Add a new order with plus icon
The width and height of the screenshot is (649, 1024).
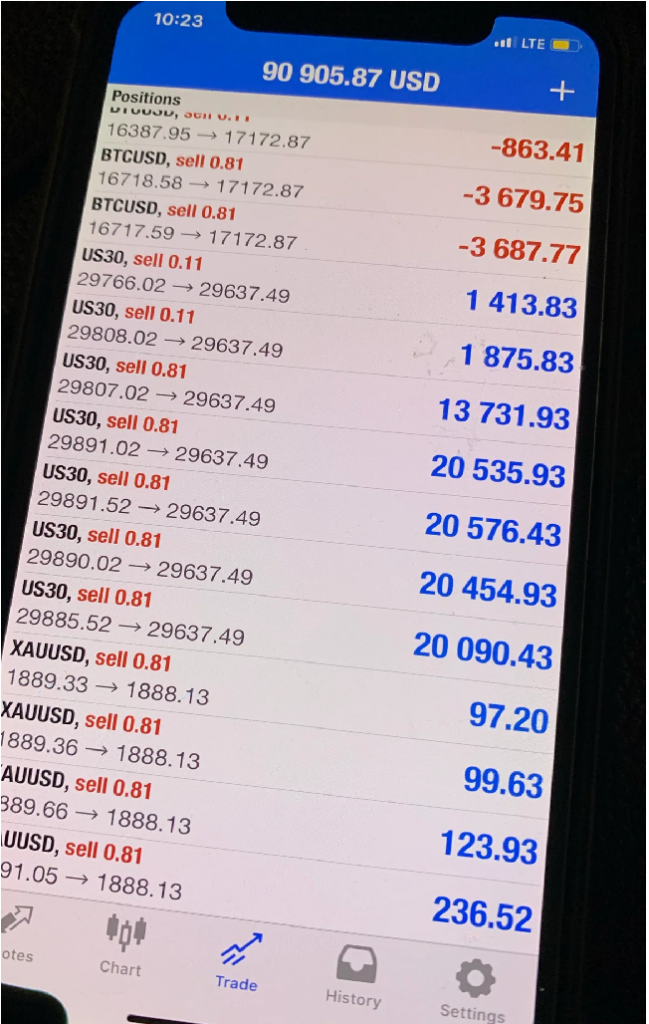[x=563, y=91]
